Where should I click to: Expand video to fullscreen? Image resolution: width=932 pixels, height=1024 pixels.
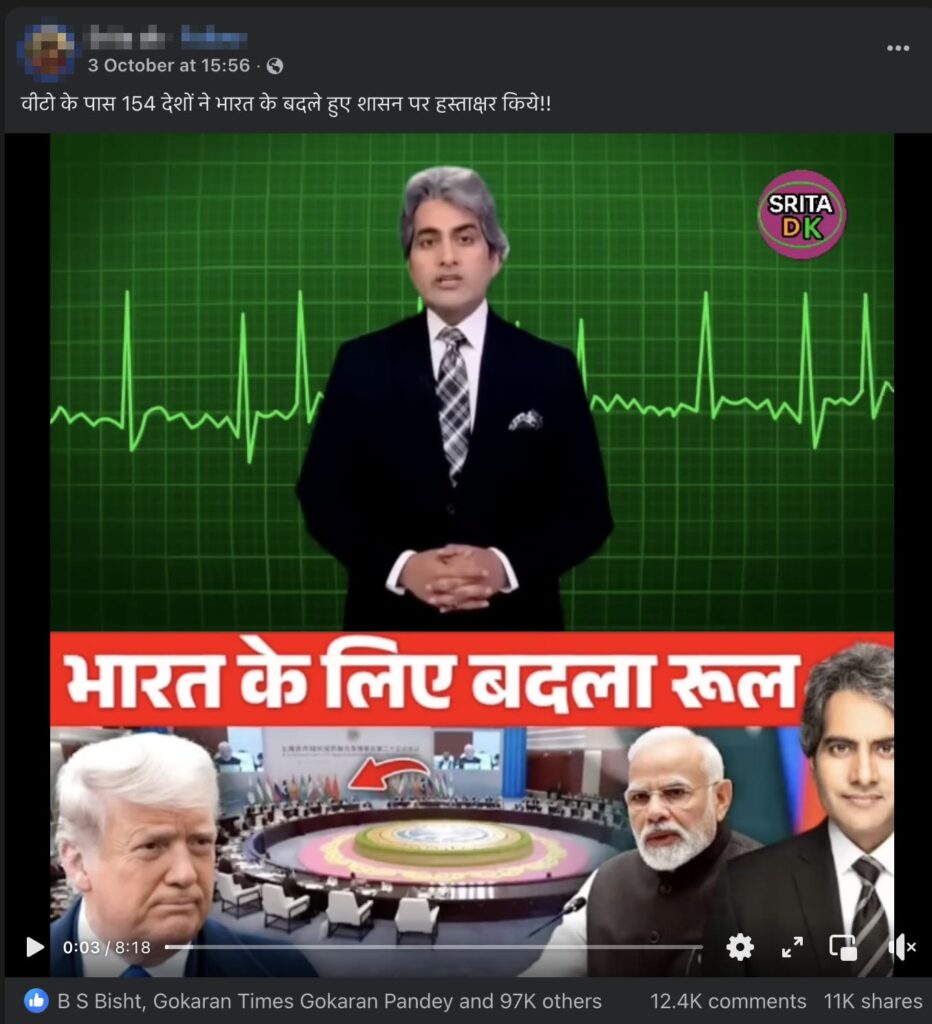coord(792,946)
